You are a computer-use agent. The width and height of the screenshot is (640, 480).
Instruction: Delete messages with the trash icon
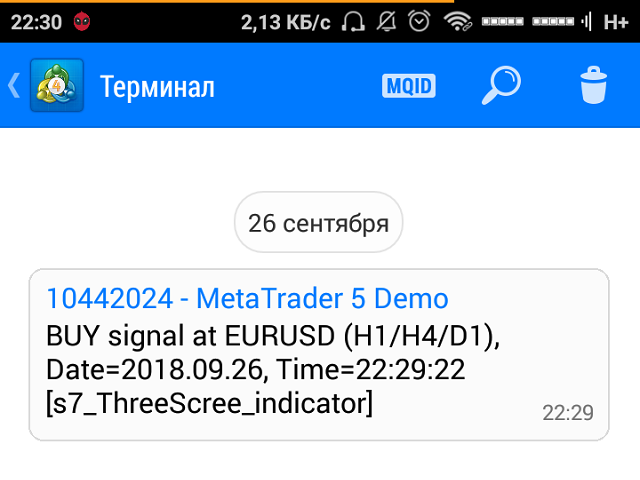594,86
